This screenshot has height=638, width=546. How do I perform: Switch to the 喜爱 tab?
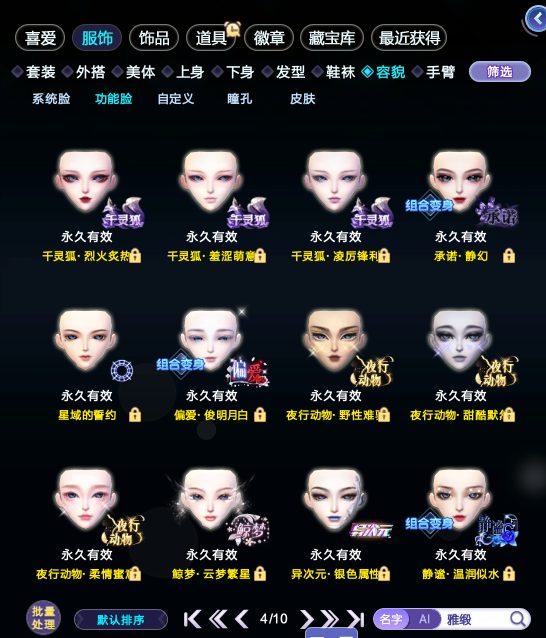click(x=40, y=38)
